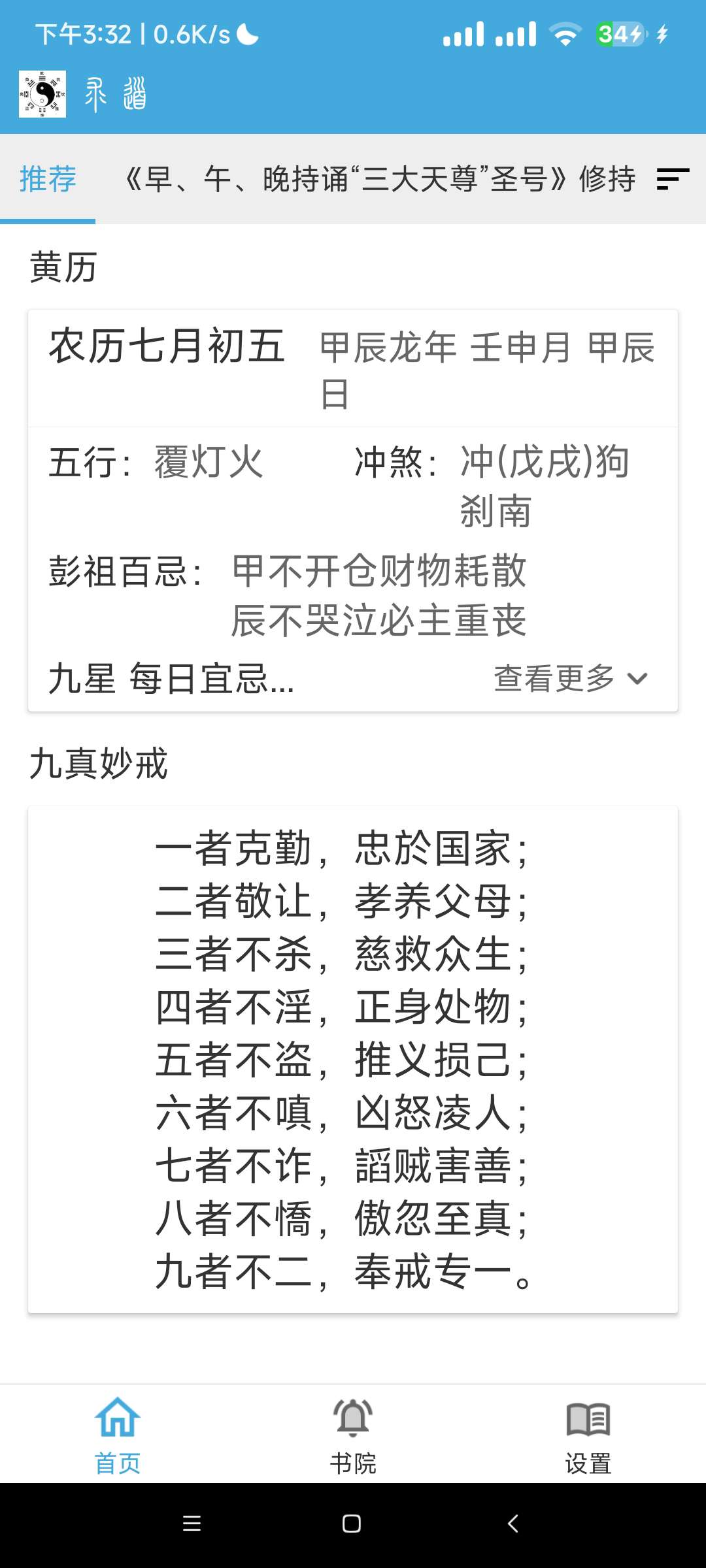This screenshot has height=1568, width=706.
Task: Open the 《早、午、晚持诵"三大天尊"圣号》 tab
Action: 379,179
